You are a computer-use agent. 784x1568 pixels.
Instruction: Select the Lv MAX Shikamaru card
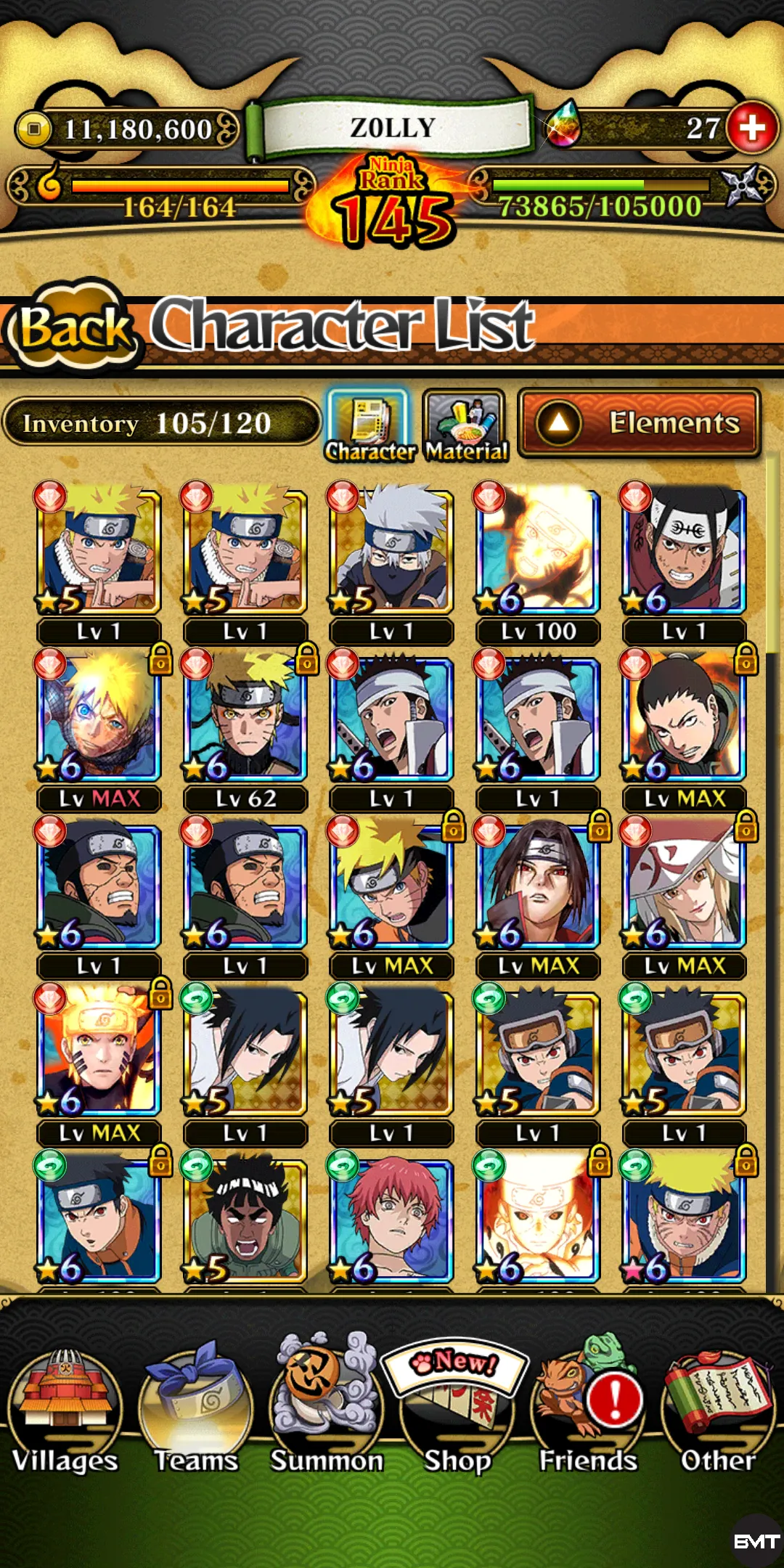pyautogui.click(x=685, y=719)
